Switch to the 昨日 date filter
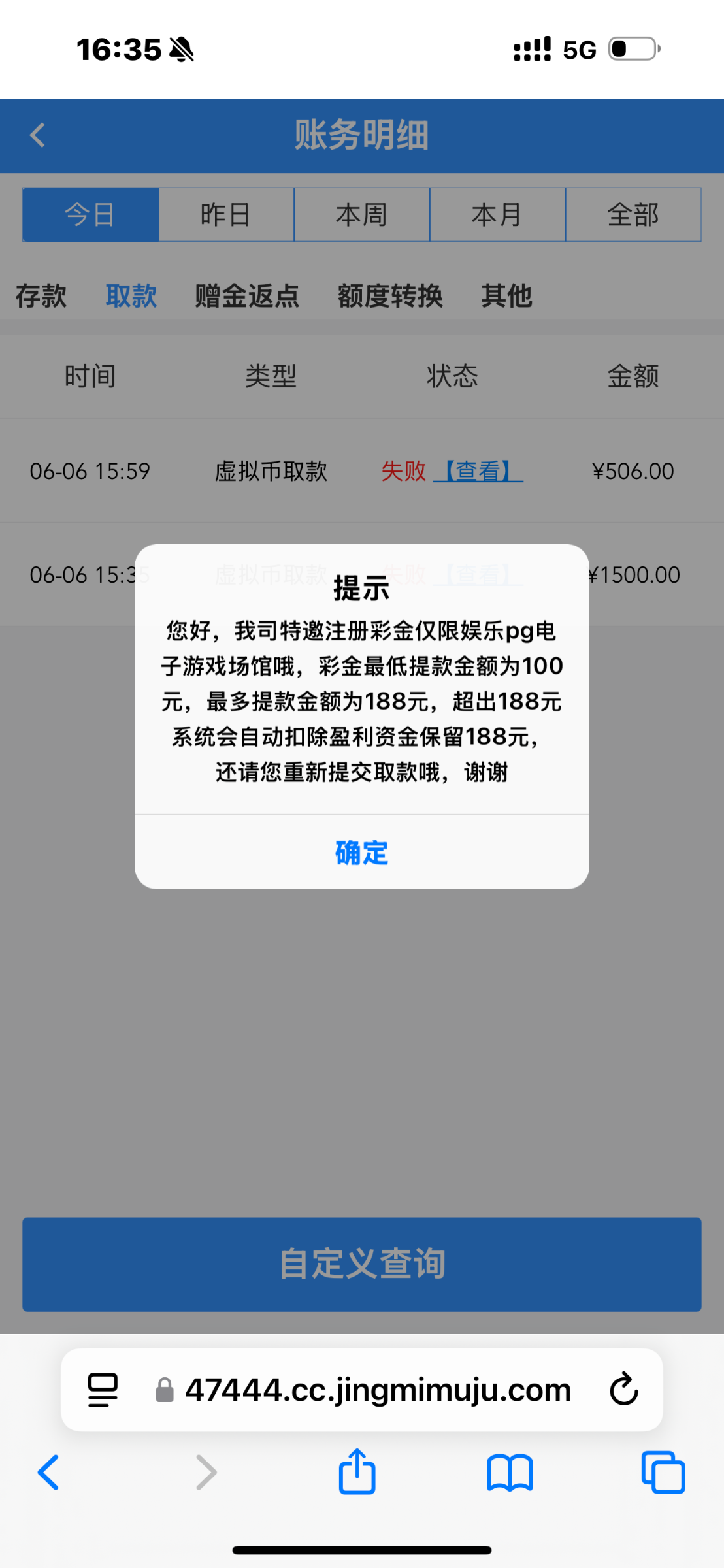724x1568 pixels. [x=226, y=214]
